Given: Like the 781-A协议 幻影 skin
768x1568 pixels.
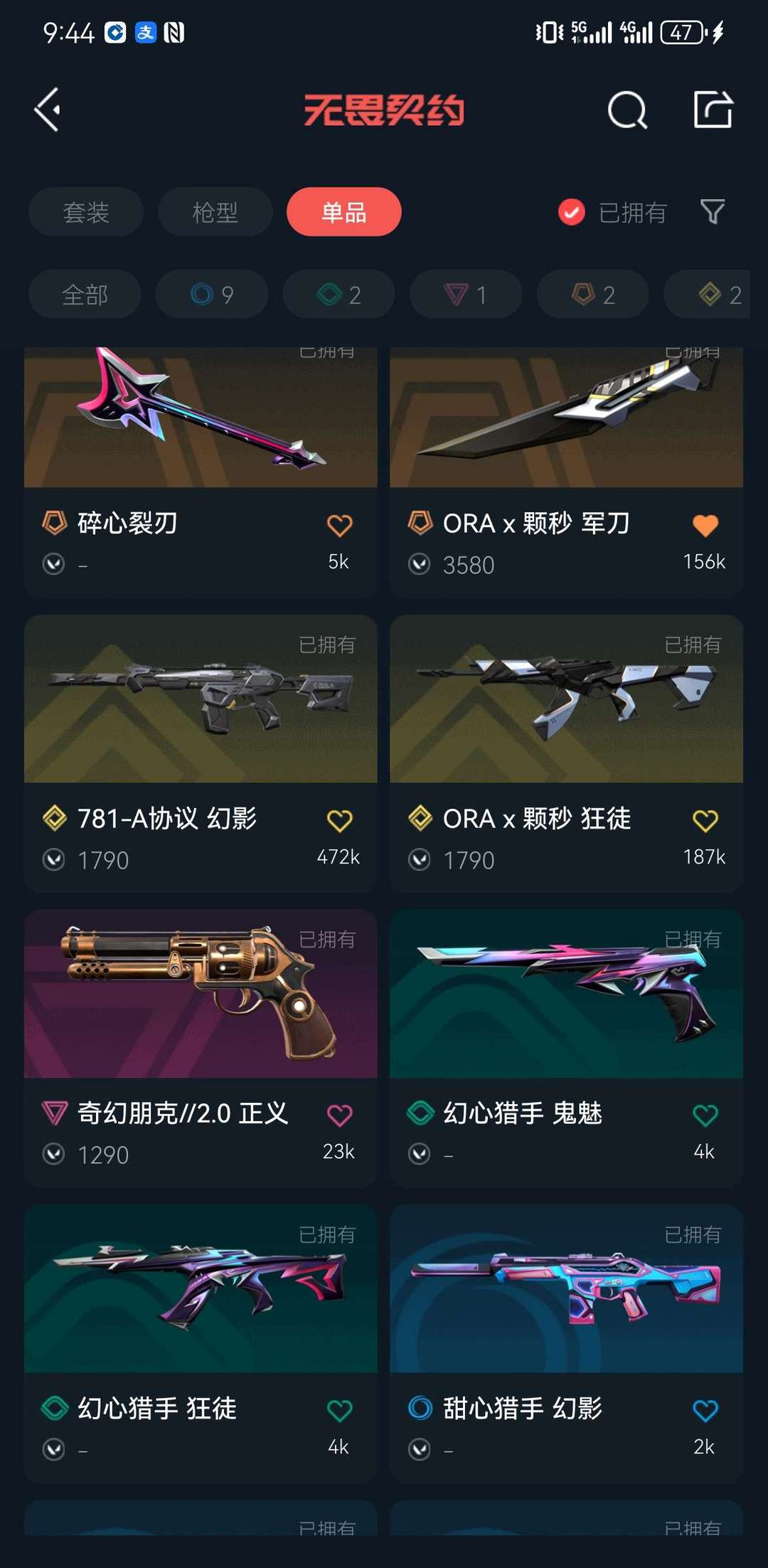Looking at the screenshot, I should (x=339, y=821).
